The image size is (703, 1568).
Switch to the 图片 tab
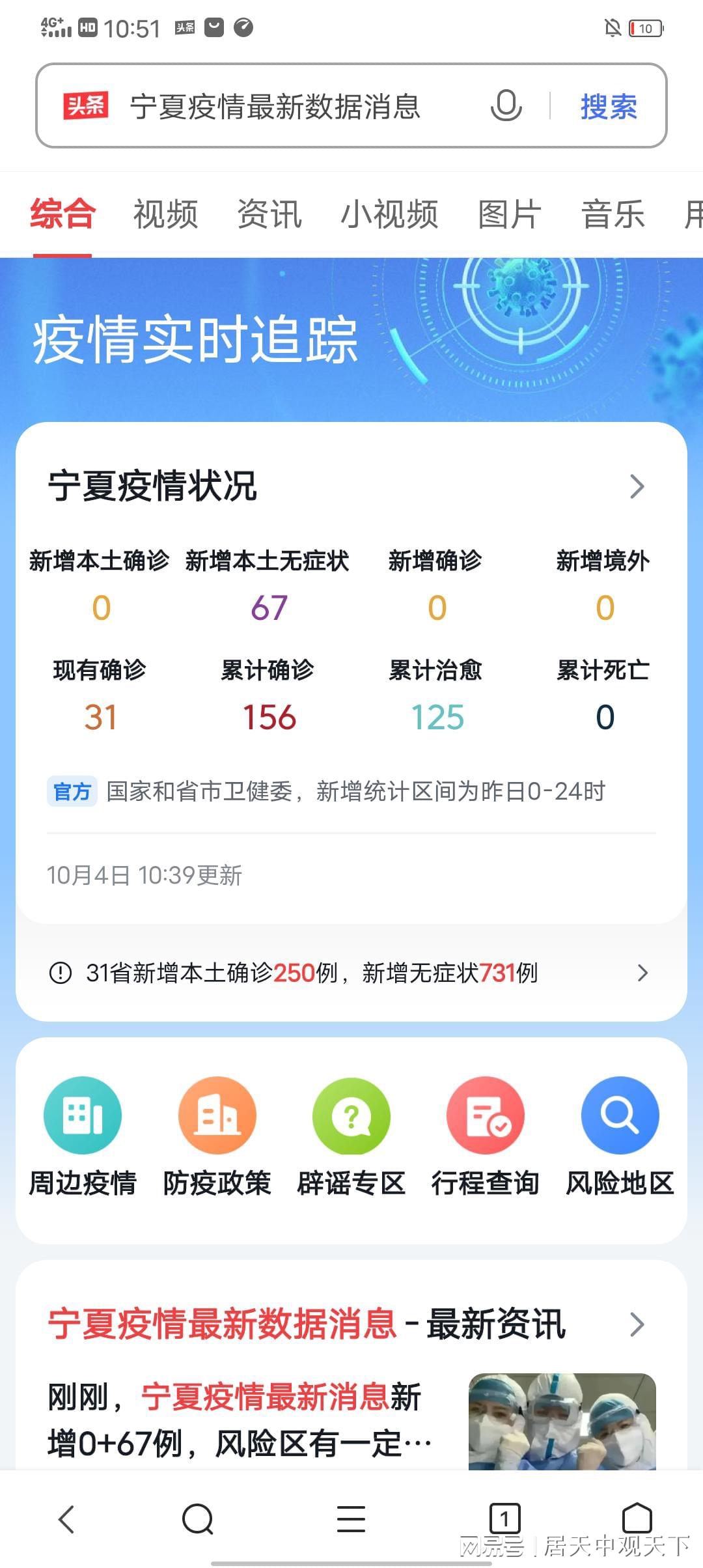509,214
